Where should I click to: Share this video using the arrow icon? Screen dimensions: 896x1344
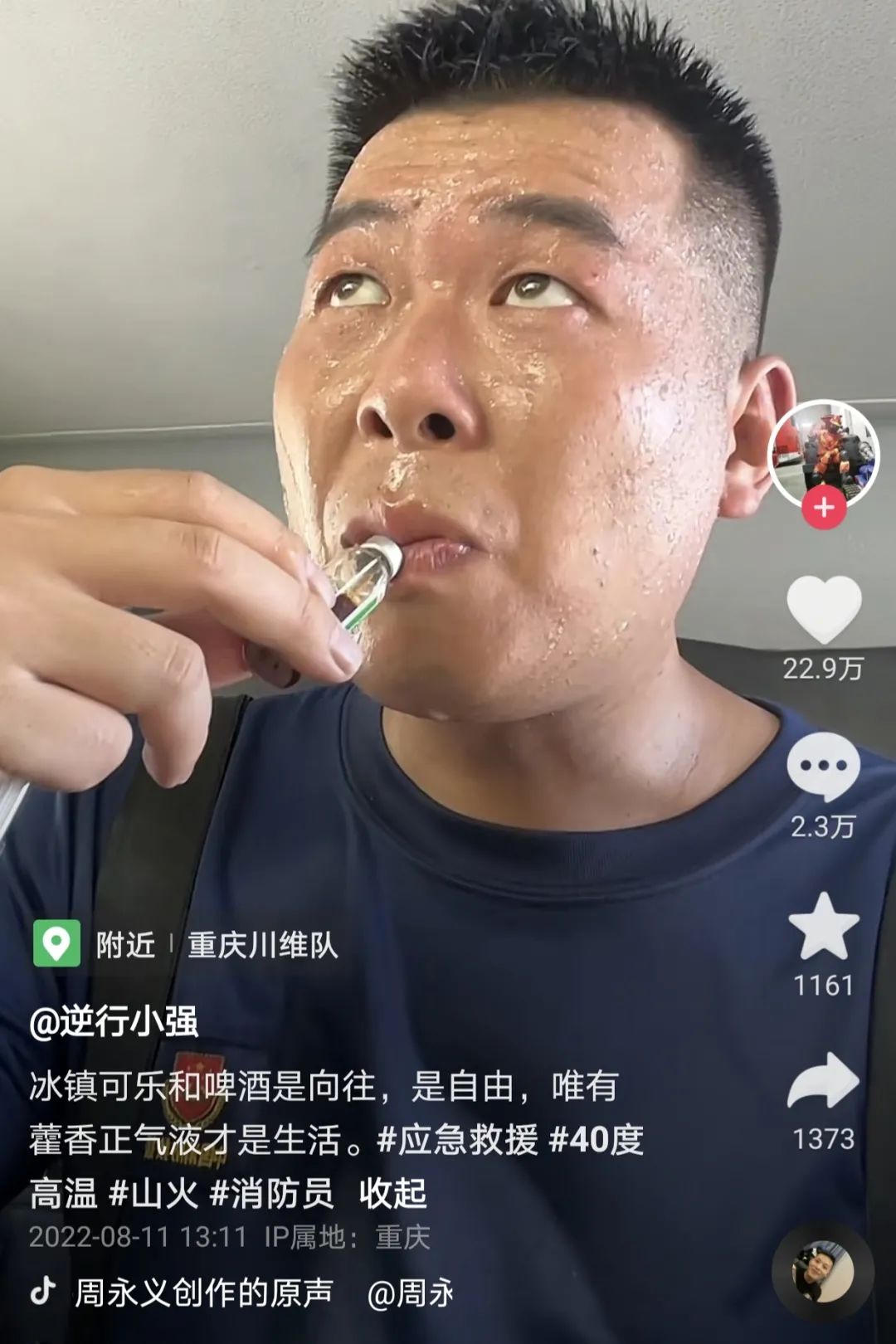(823, 1082)
